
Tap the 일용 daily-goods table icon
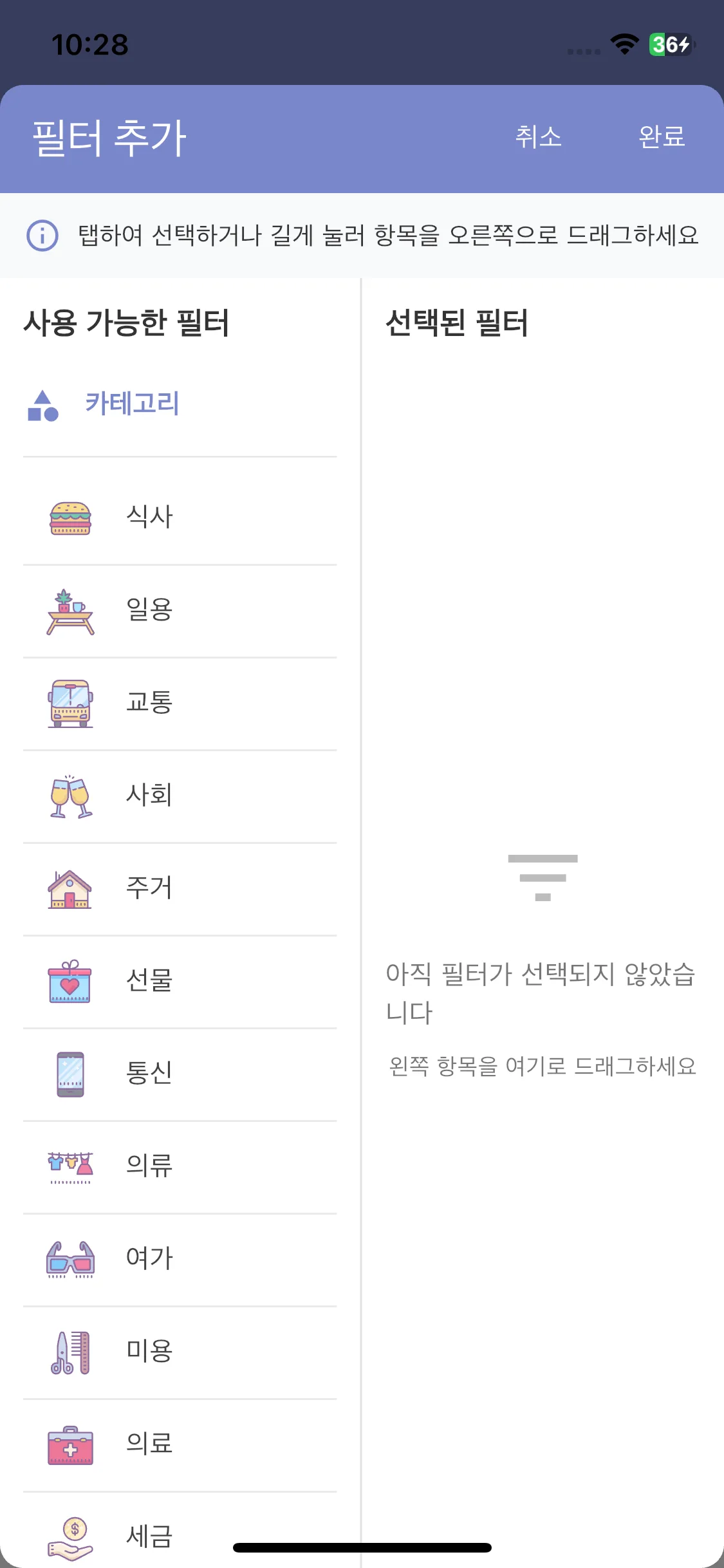tap(71, 611)
